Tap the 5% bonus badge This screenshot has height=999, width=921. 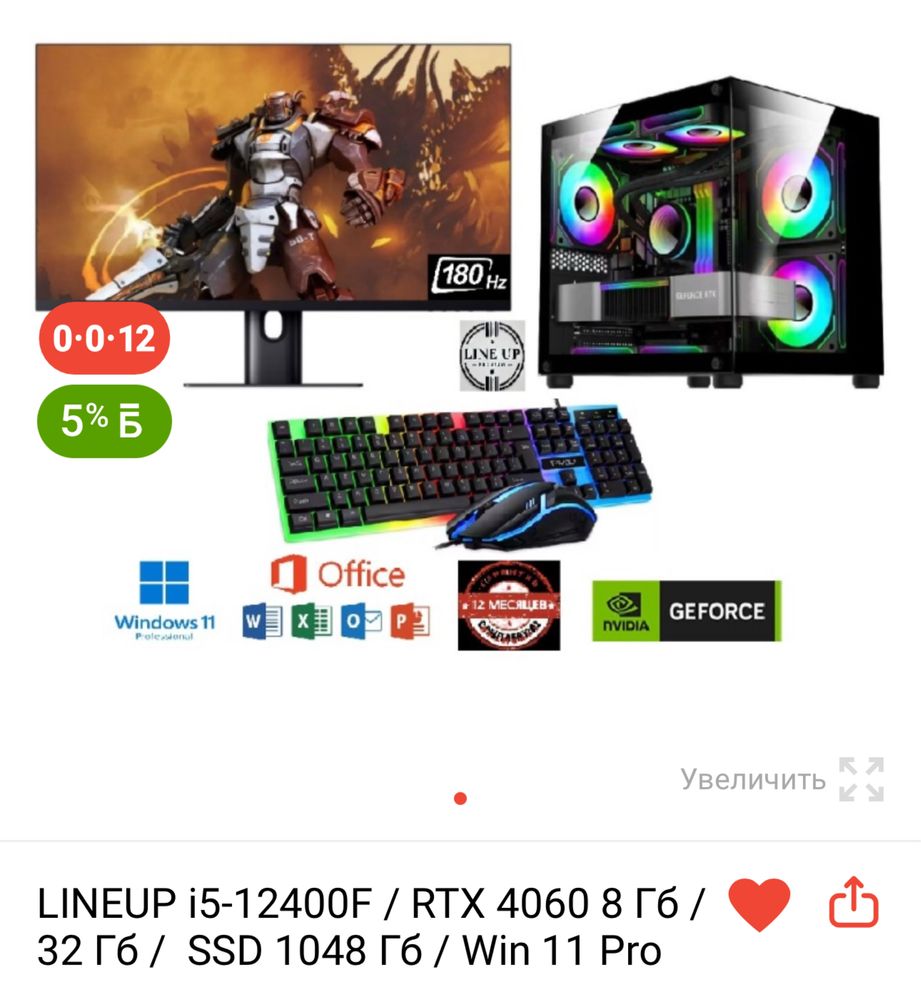coord(104,422)
